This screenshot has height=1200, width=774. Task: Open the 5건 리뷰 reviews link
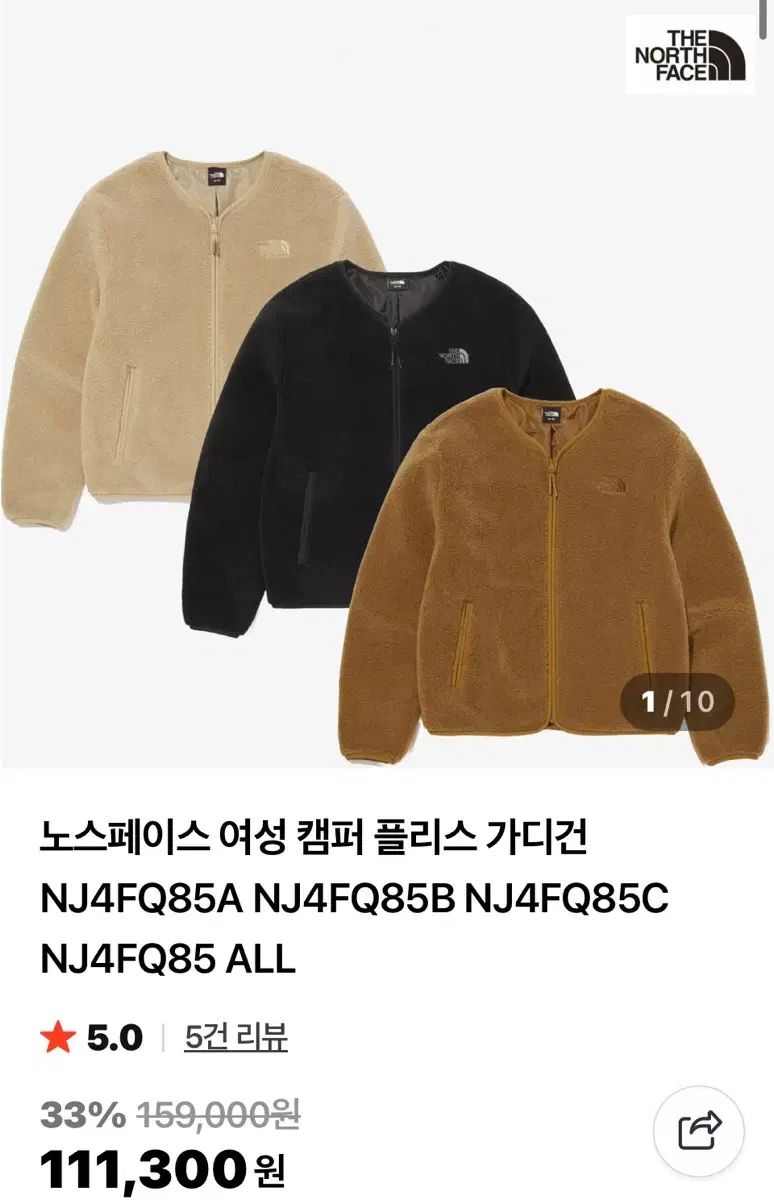[x=236, y=1037]
